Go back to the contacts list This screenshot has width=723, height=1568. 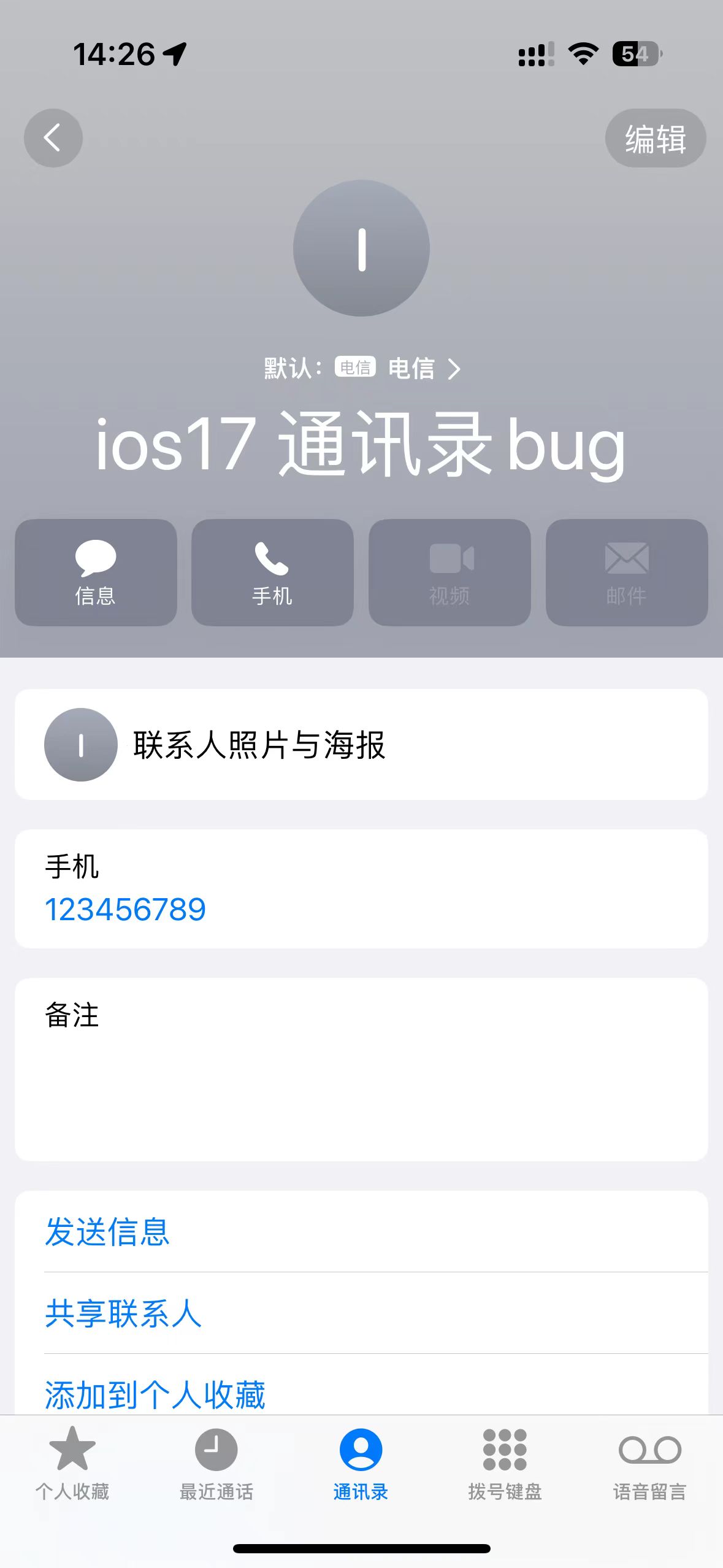pos(53,138)
